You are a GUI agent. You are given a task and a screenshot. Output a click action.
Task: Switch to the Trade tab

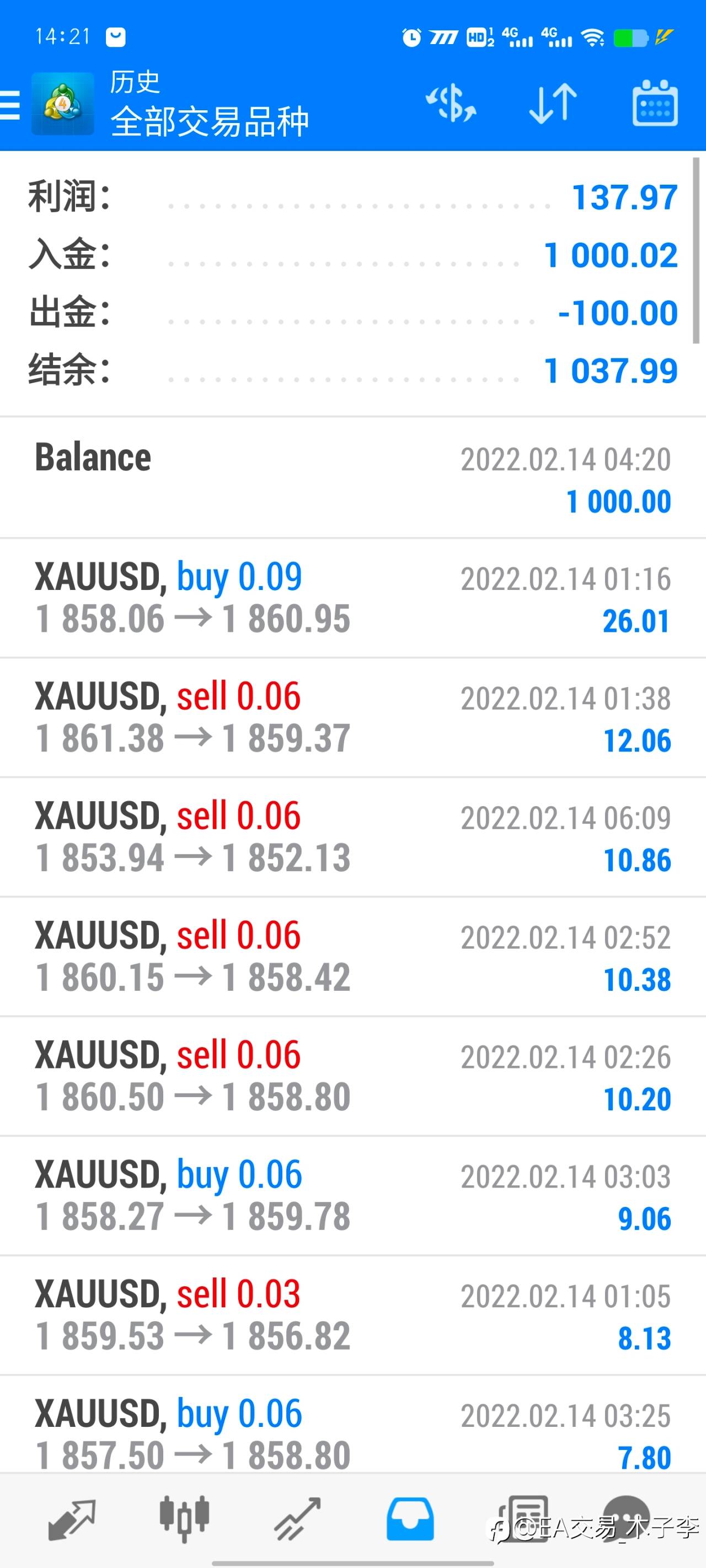pos(297,1519)
